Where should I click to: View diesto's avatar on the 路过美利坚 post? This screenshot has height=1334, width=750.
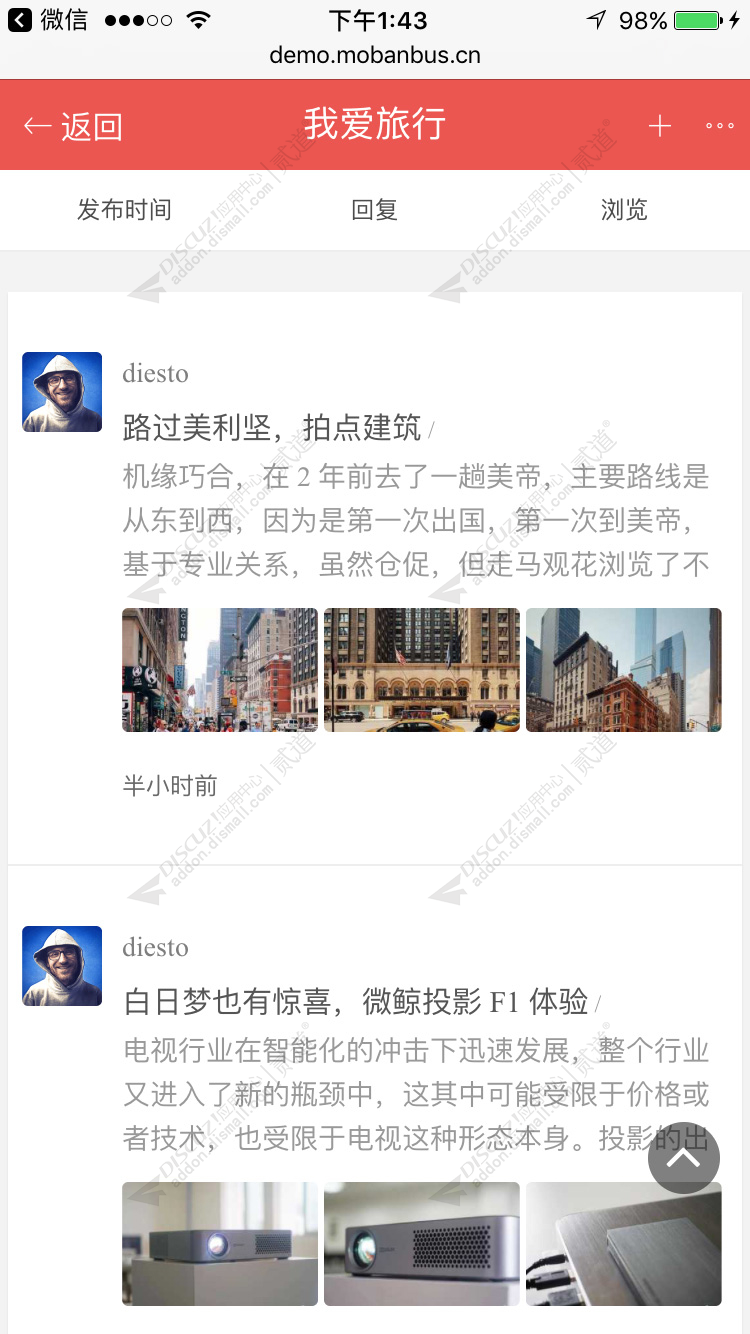tap(62, 392)
